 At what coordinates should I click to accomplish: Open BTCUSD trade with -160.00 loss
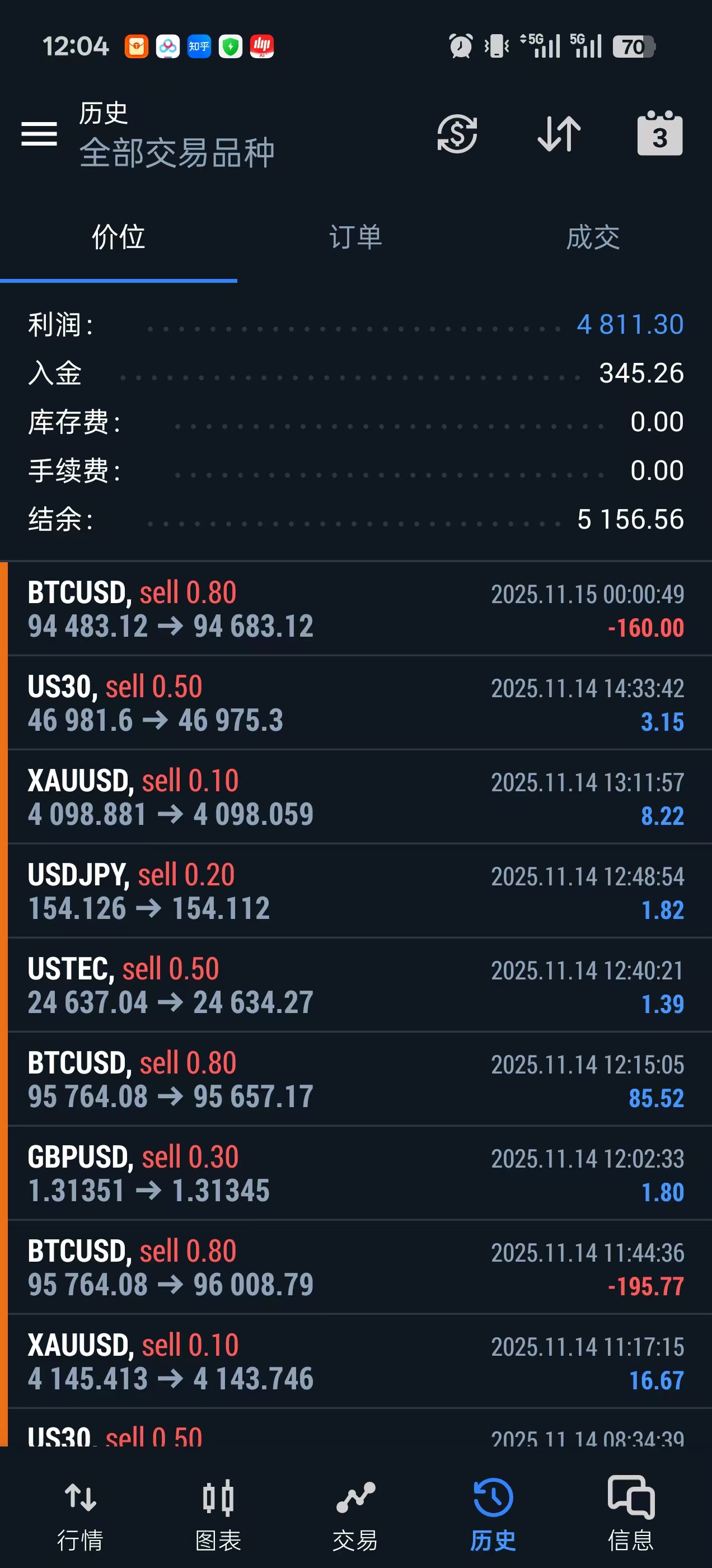tap(356, 609)
